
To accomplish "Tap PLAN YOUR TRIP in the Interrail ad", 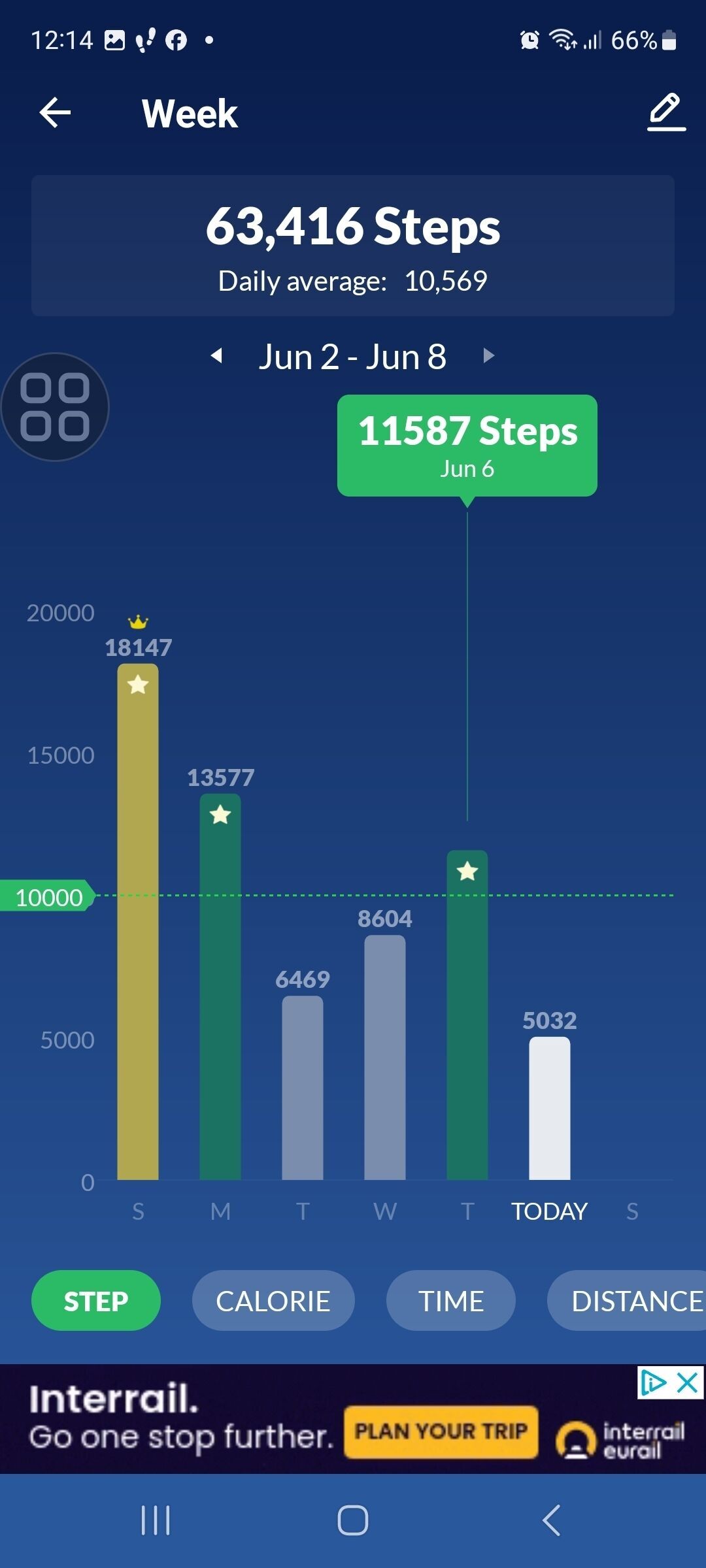I will (441, 1432).
